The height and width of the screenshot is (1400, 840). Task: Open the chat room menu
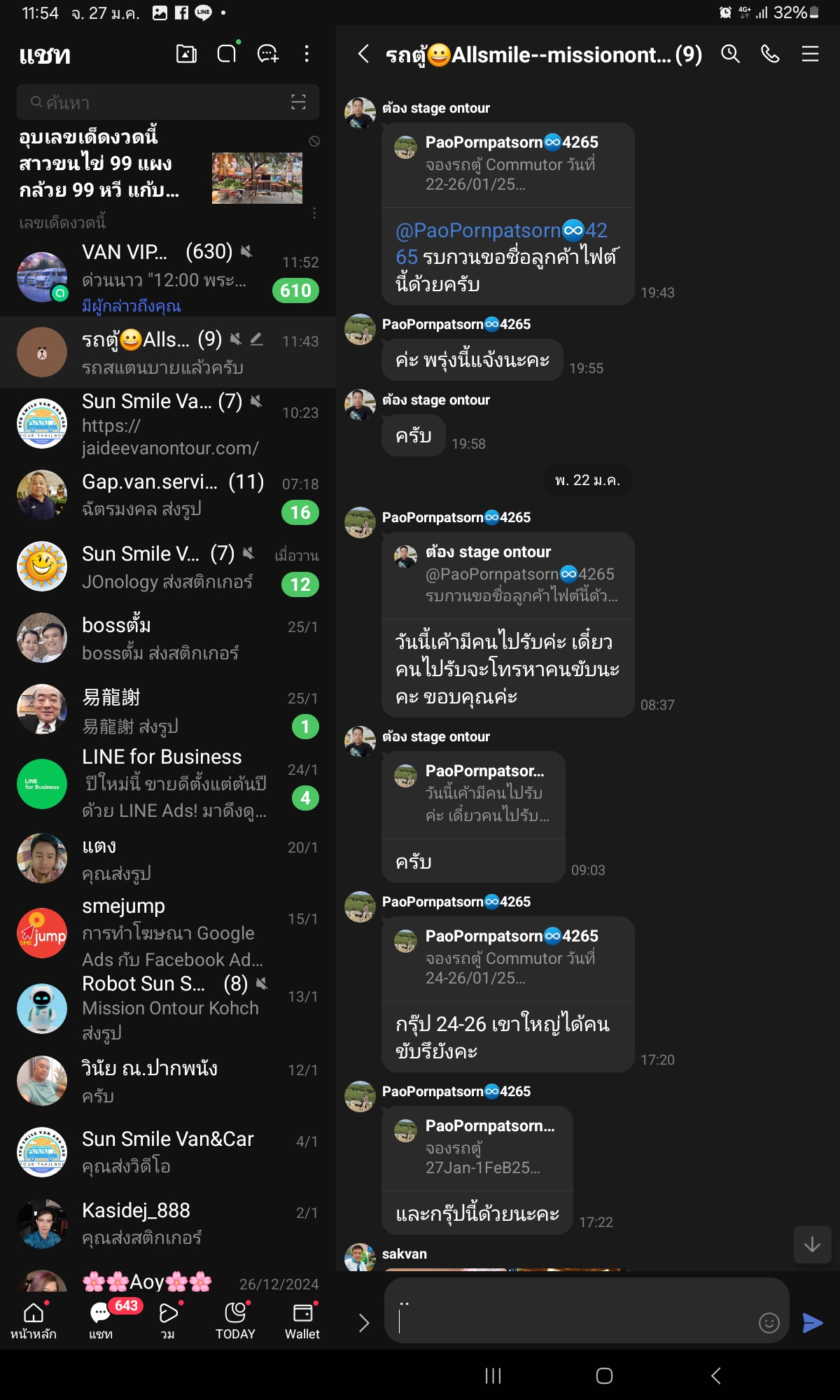click(810, 54)
